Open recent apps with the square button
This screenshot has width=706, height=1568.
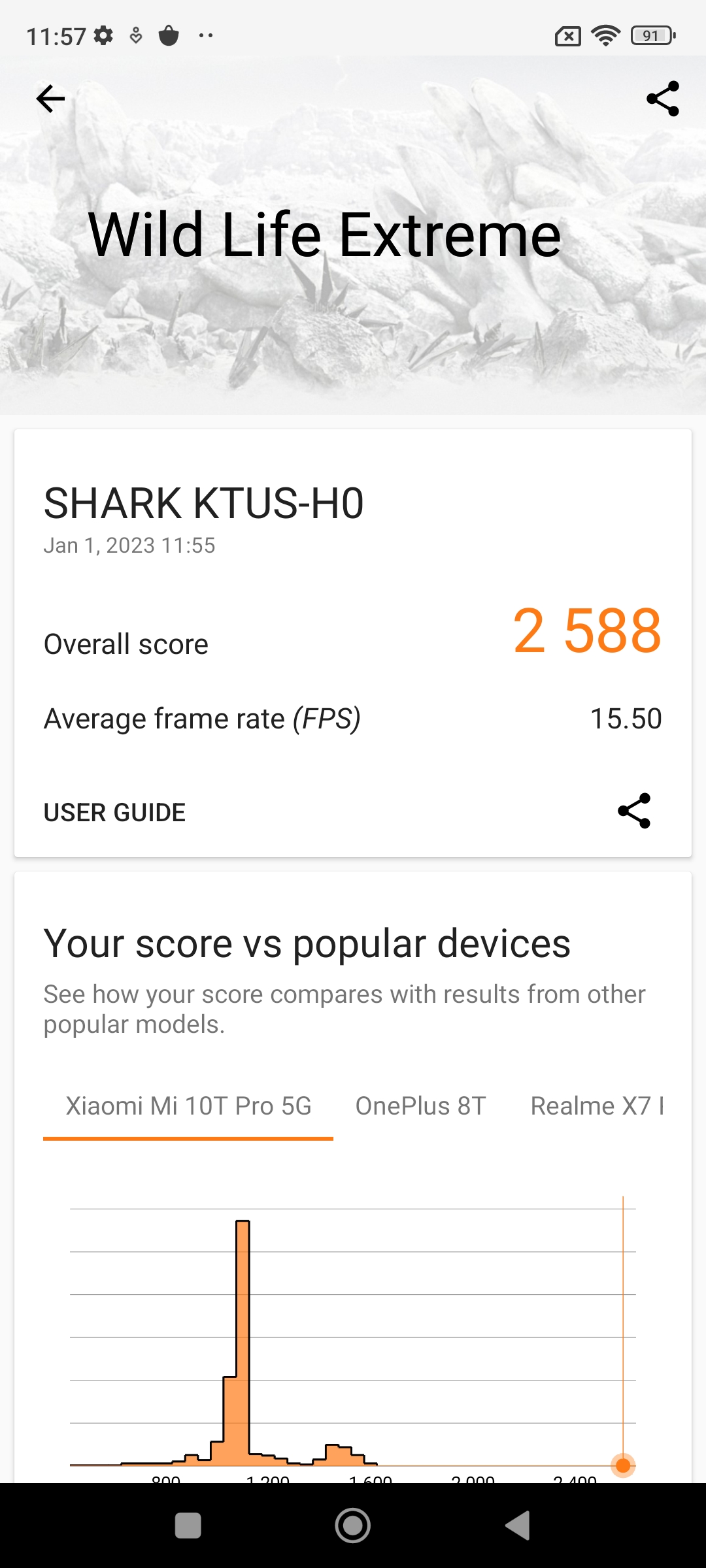pyautogui.click(x=188, y=1526)
